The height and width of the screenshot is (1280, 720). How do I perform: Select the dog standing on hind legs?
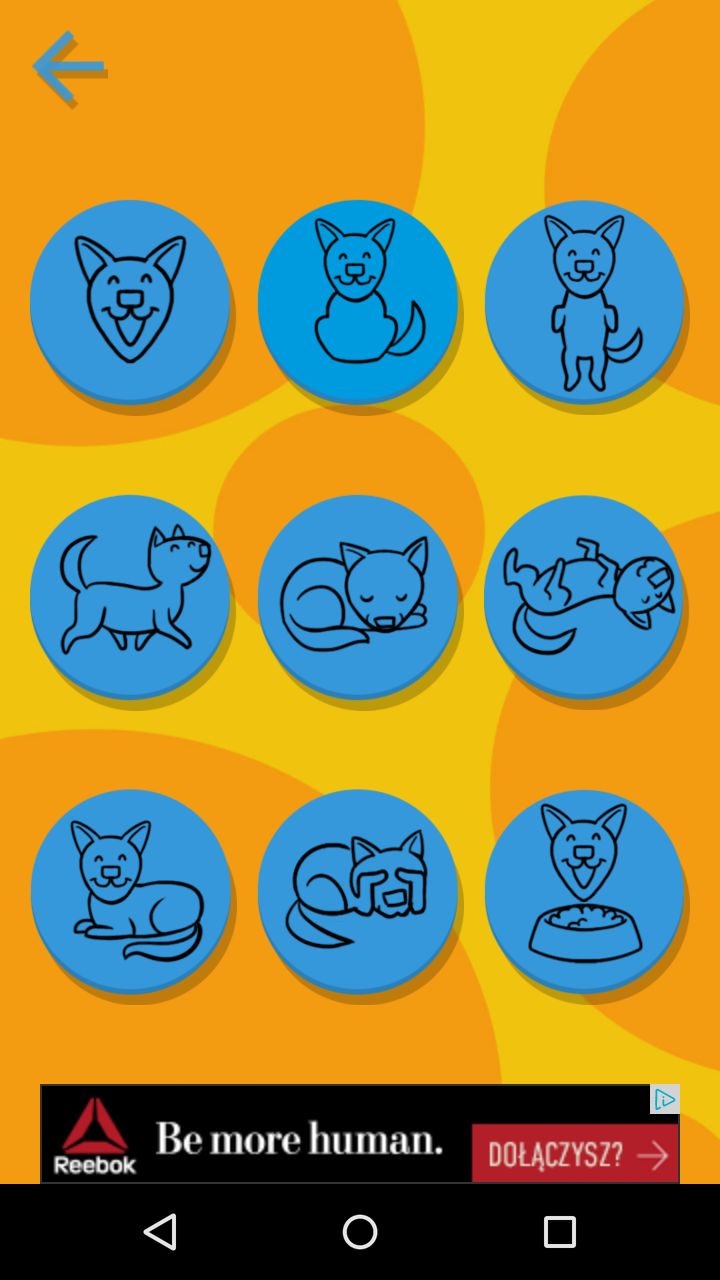[x=586, y=304]
